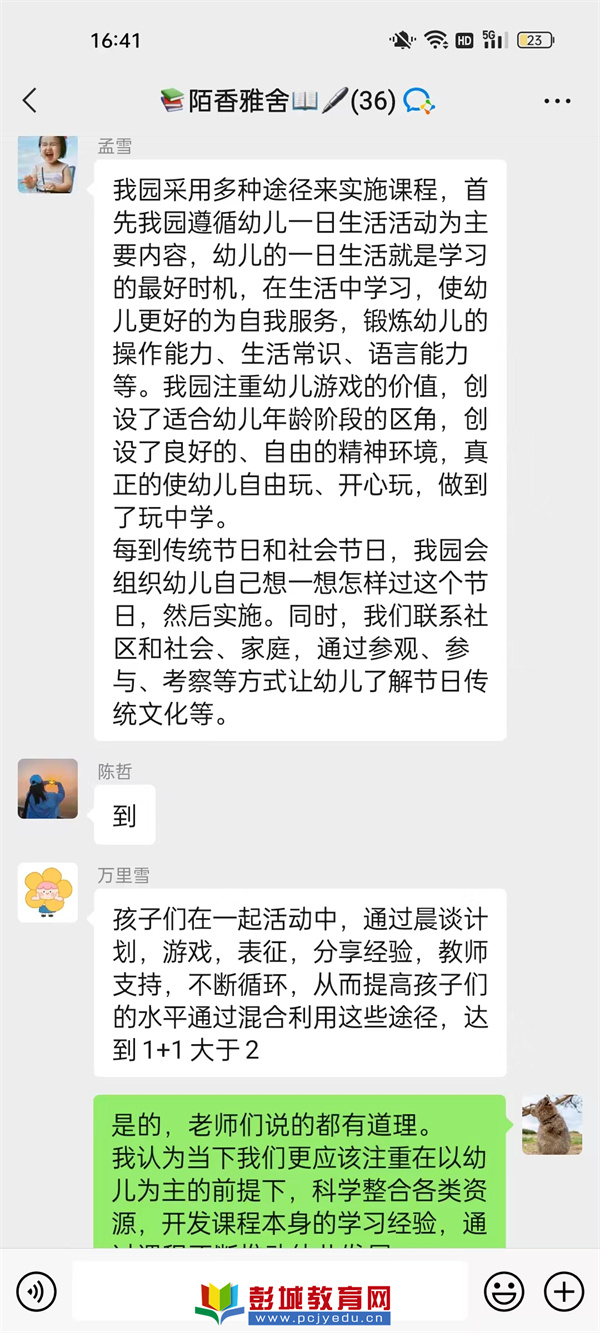Open 陈哲's profile avatar

47,789
